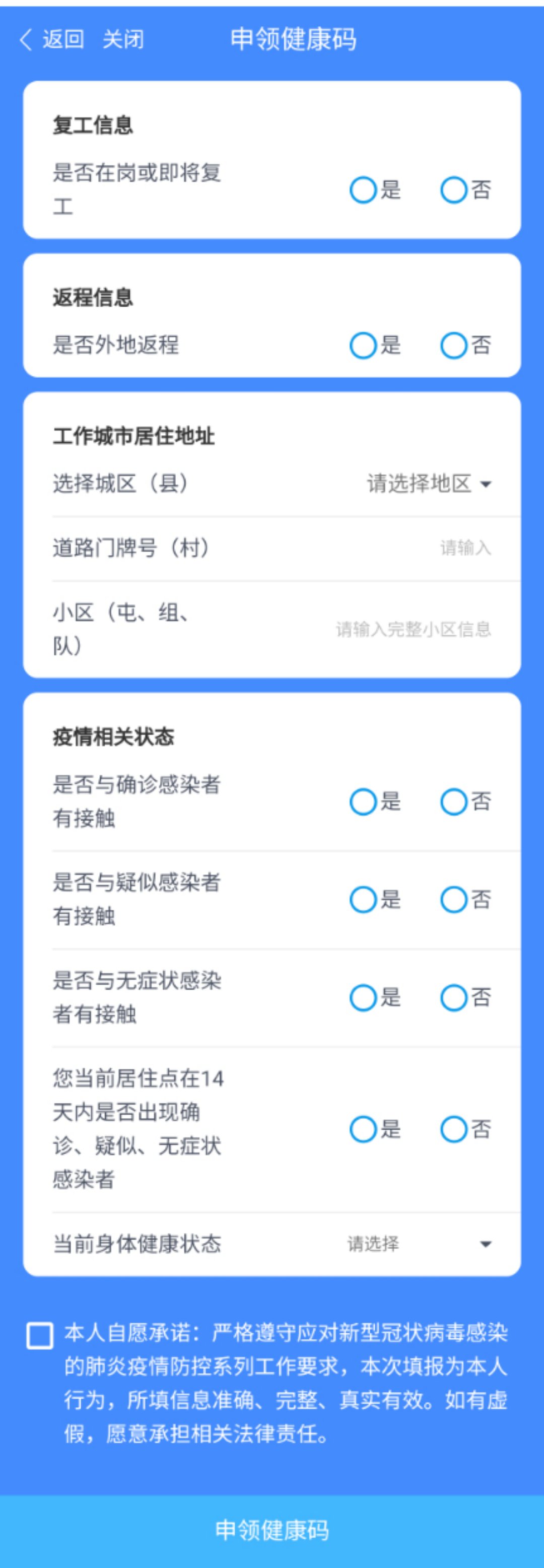Choose 否 for 是否外地返程
The height and width of the screenshot is (1568, 544).
coord(454,345)
